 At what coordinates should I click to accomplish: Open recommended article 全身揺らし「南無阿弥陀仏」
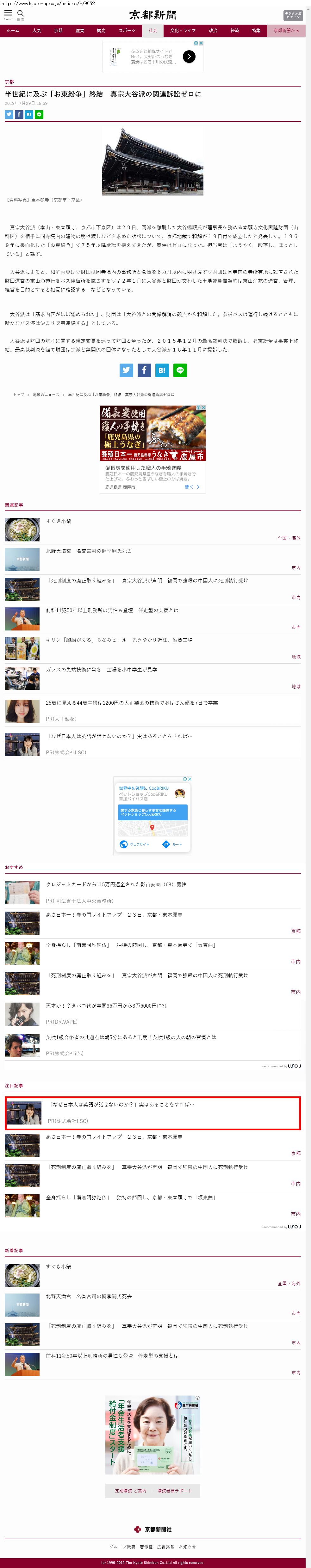130,945
